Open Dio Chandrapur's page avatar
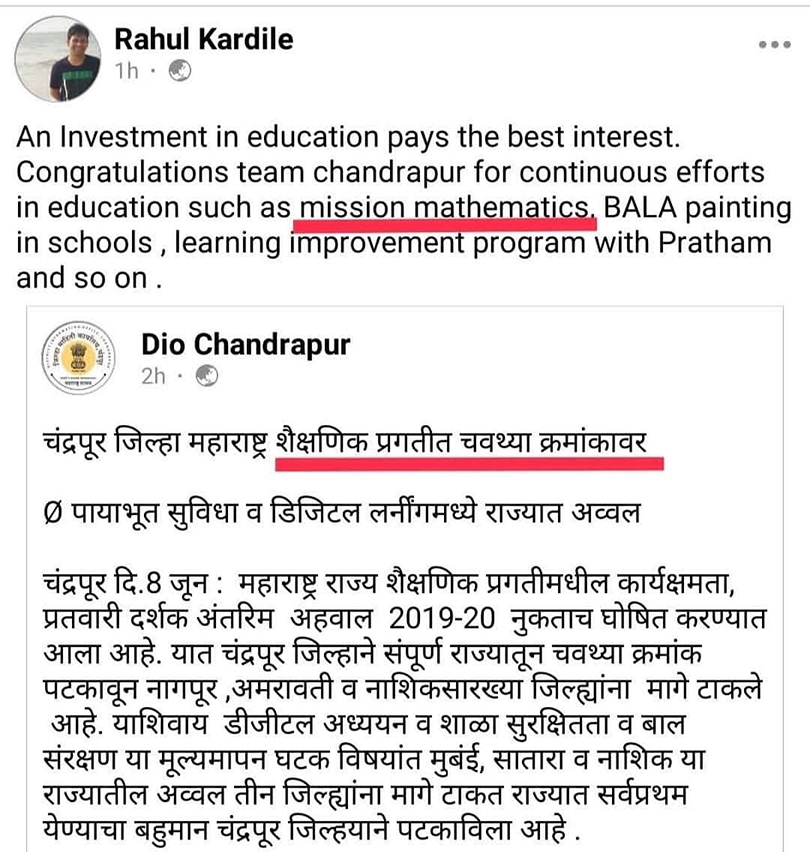Viewport: 810px width, 852px height. tap(76, 360)
